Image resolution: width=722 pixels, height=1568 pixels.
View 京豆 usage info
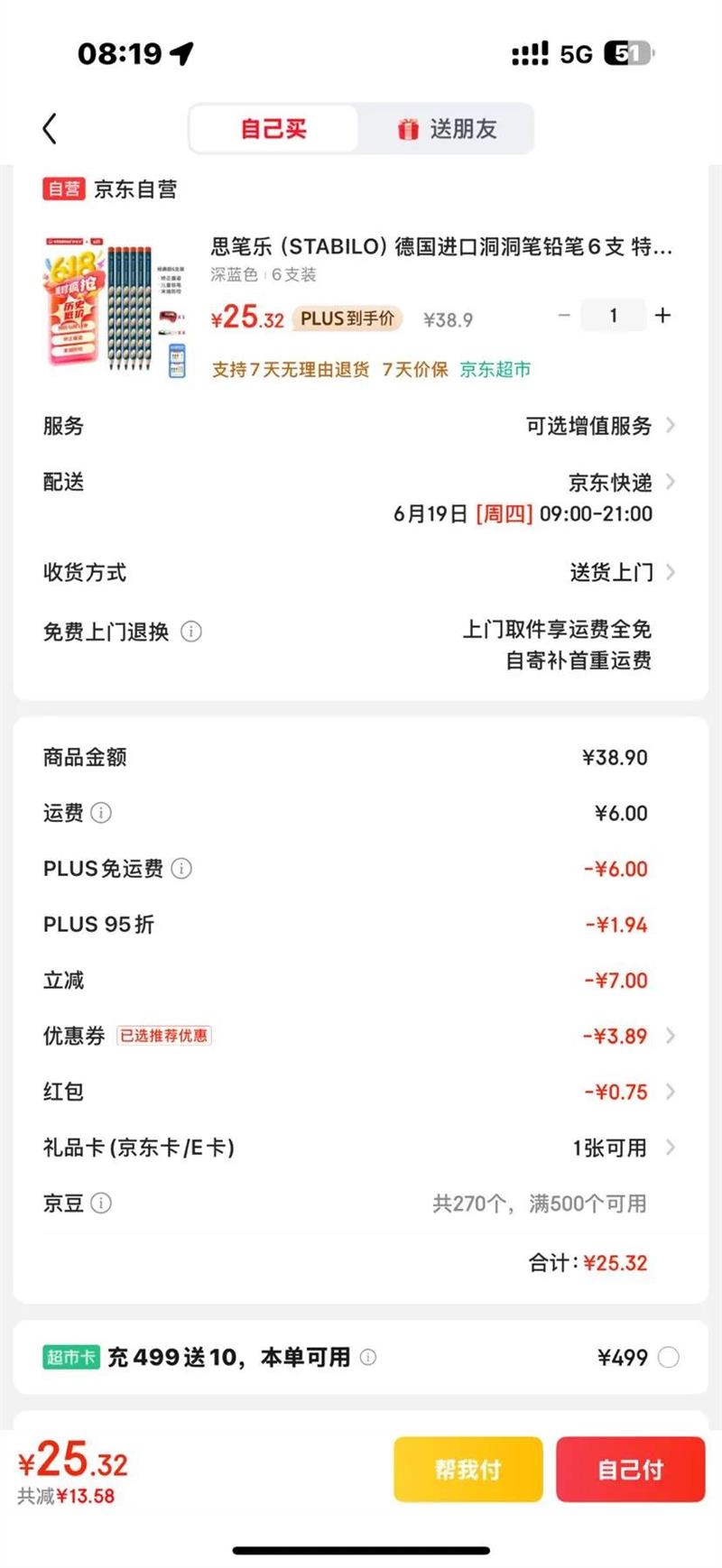(101, 1204)
